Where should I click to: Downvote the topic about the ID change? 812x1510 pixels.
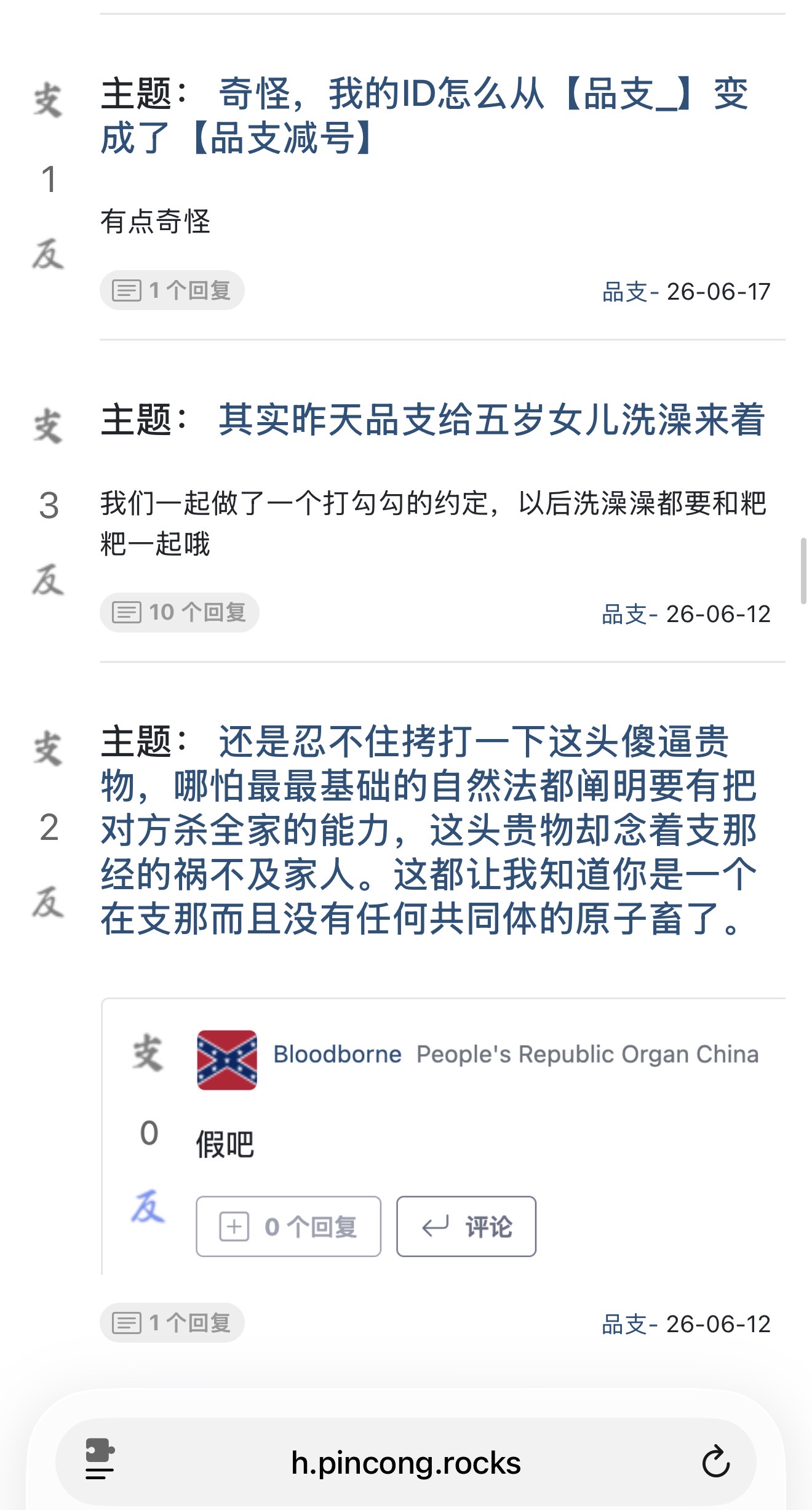click(49, 254)
